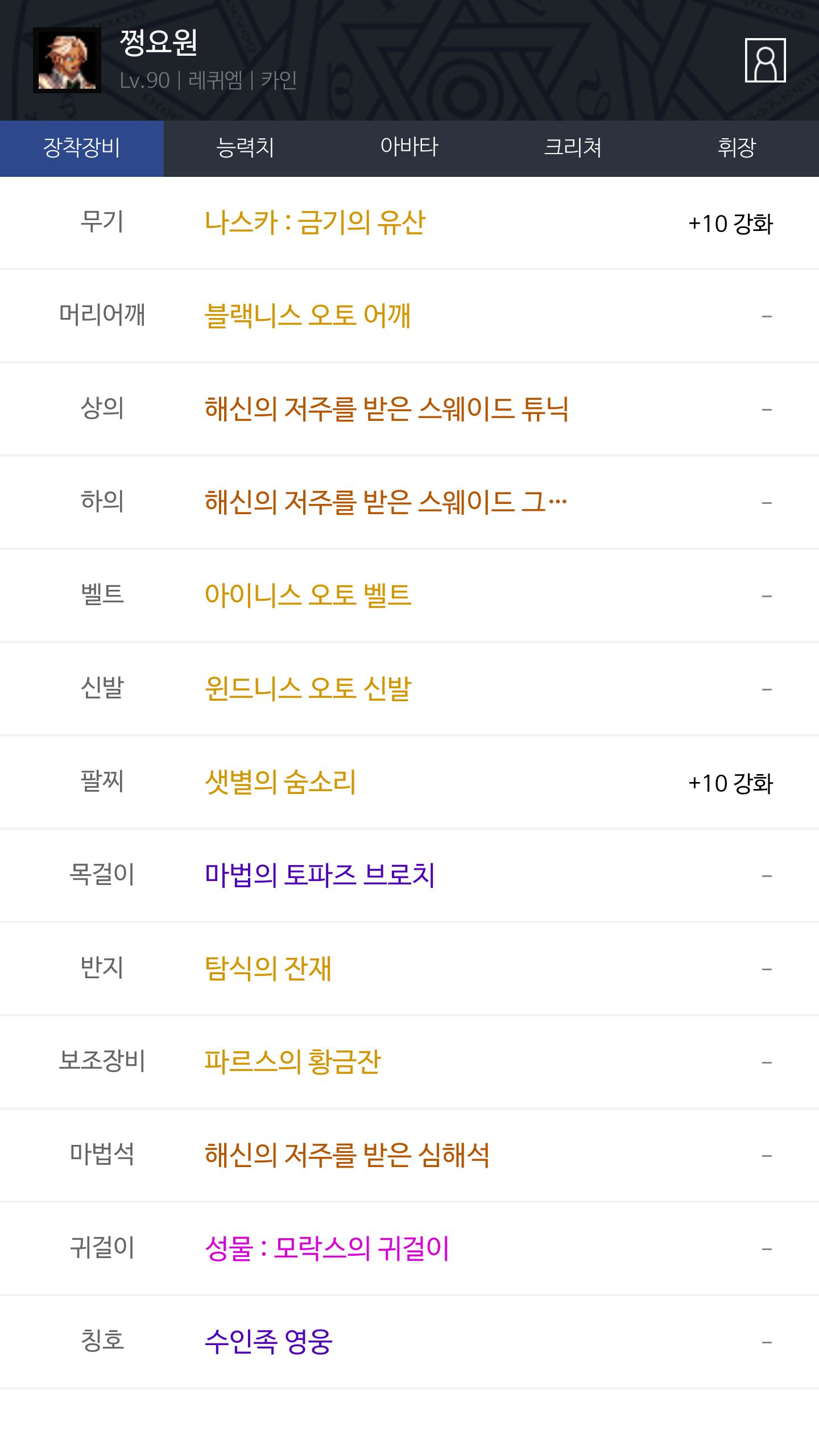The image size is (819, 1456).
Task: Open 파르스의 황금잔 sub equipment
Action: (x=292, y=1062)
